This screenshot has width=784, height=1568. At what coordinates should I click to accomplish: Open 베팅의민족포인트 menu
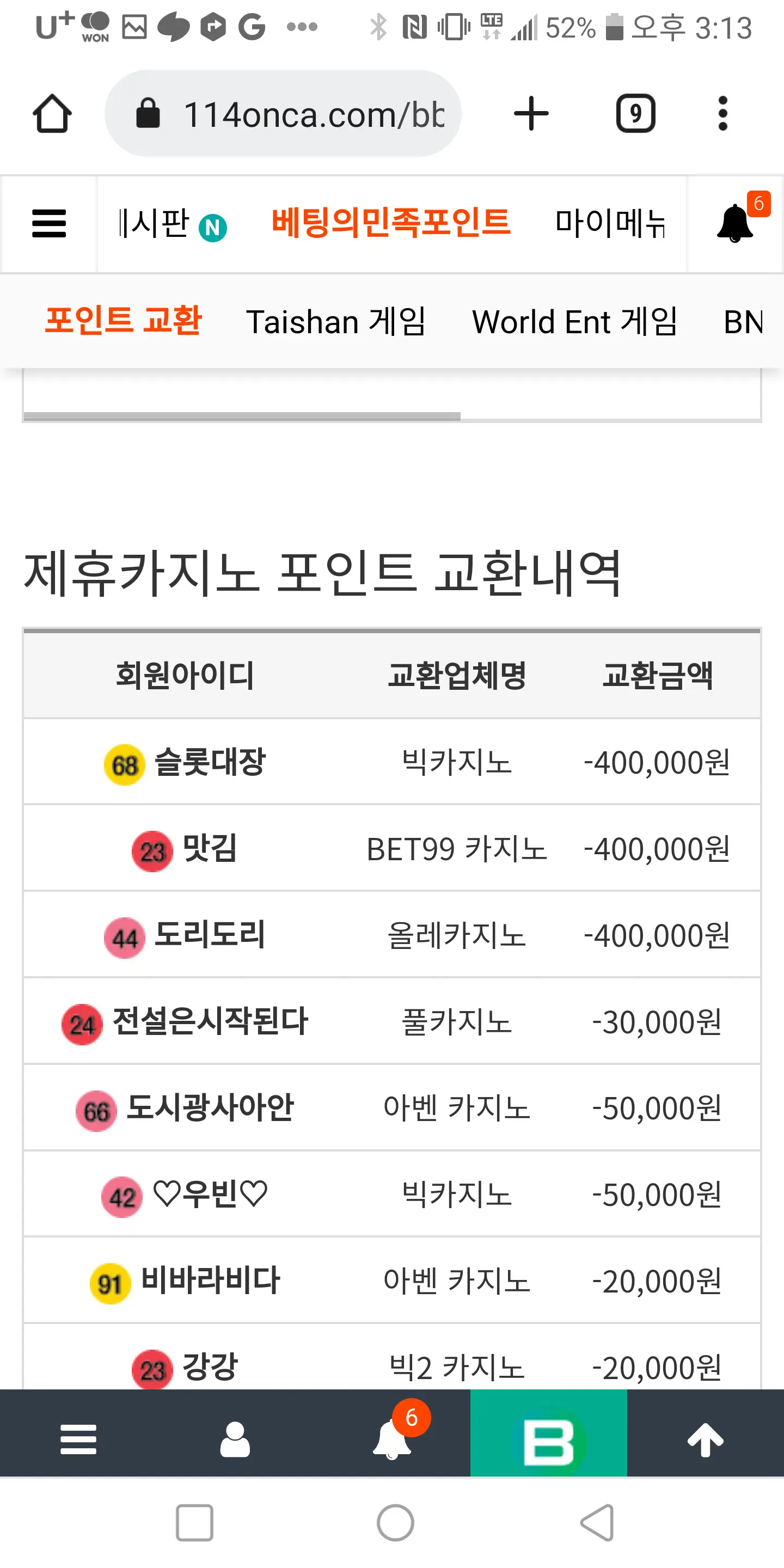pyautogui.click(x=390, y=222)
